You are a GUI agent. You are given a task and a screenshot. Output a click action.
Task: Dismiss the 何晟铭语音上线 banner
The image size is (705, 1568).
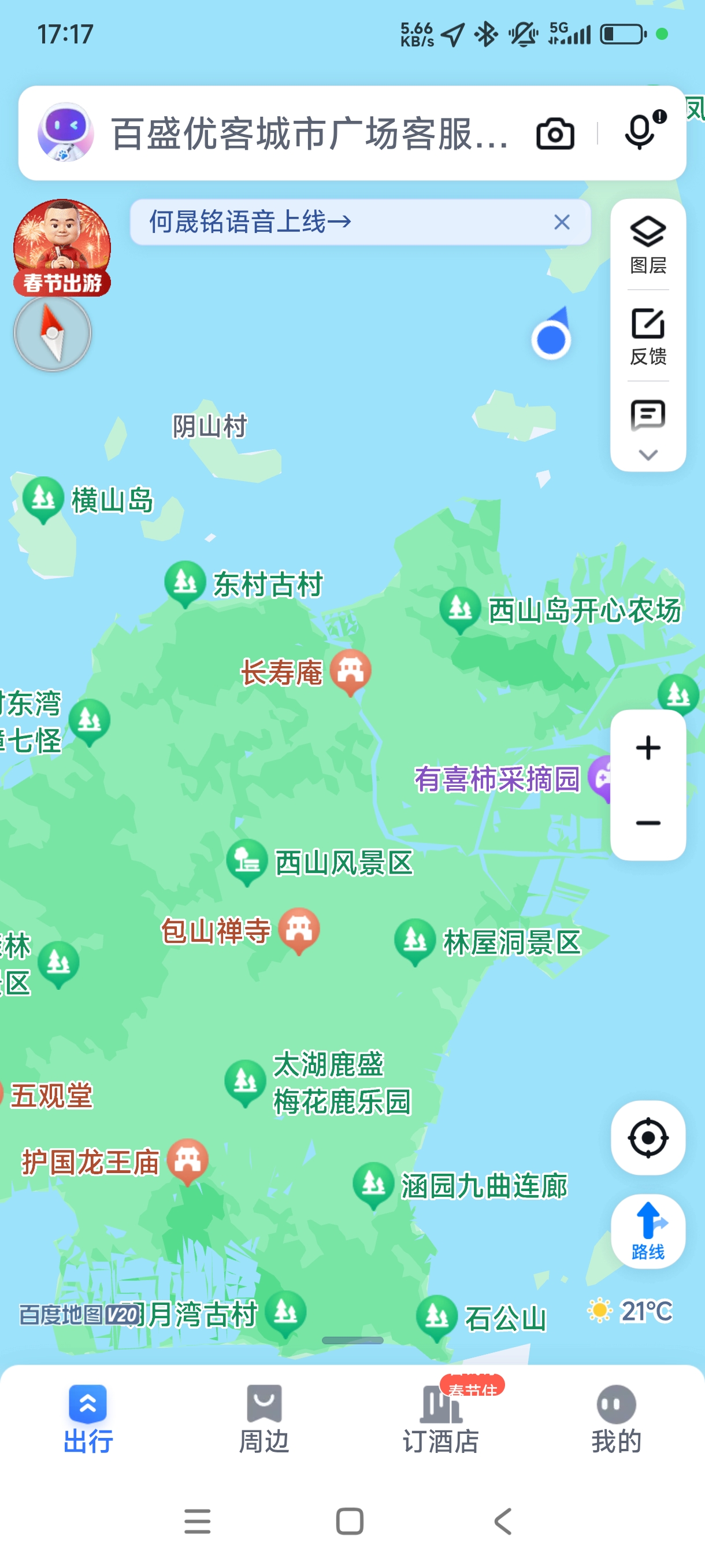click(562, 222)
